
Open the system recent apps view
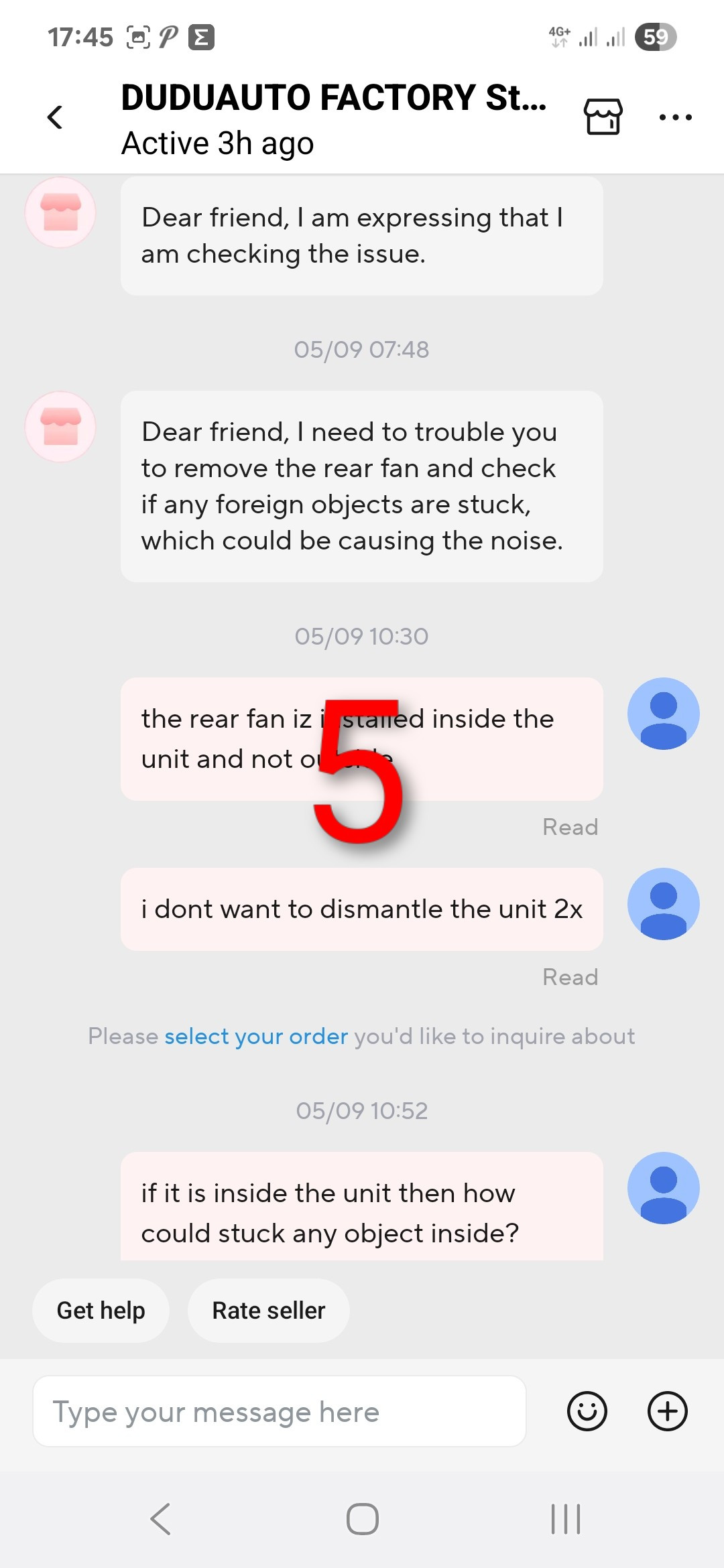565,1518
